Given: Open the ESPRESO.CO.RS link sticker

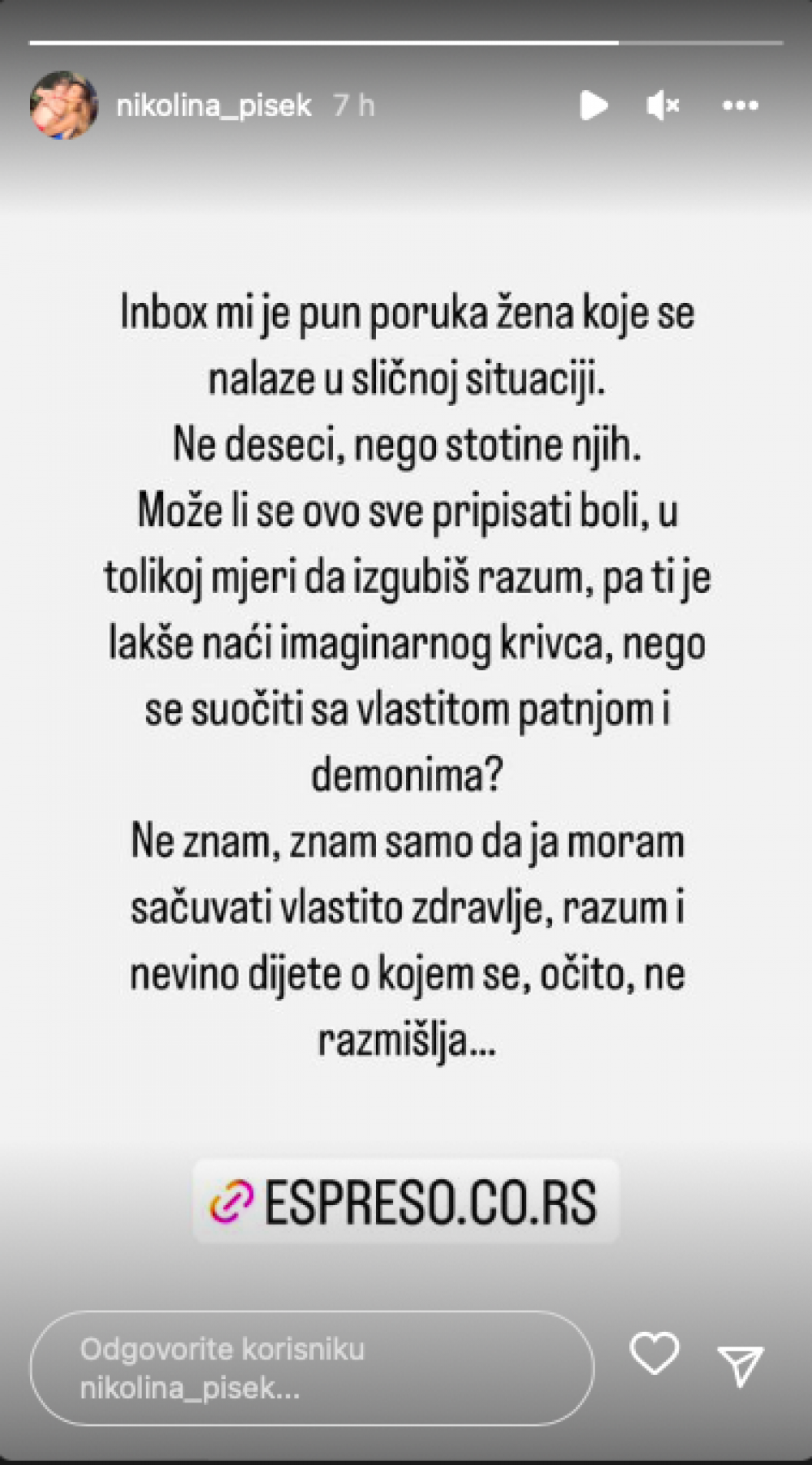Looking at the screenshot, I should 406,1202.
